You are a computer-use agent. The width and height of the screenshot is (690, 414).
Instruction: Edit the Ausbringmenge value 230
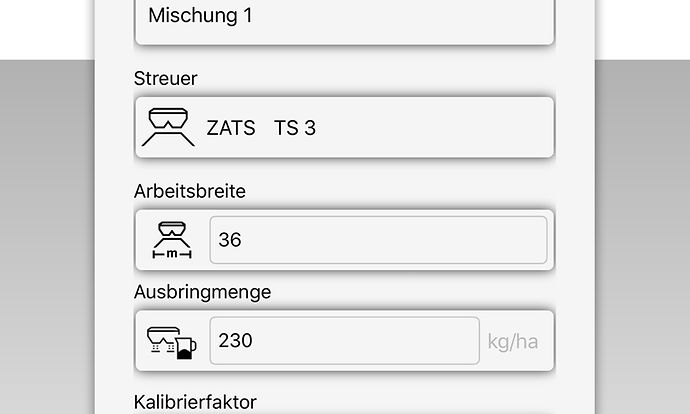(x=344, y=341)
